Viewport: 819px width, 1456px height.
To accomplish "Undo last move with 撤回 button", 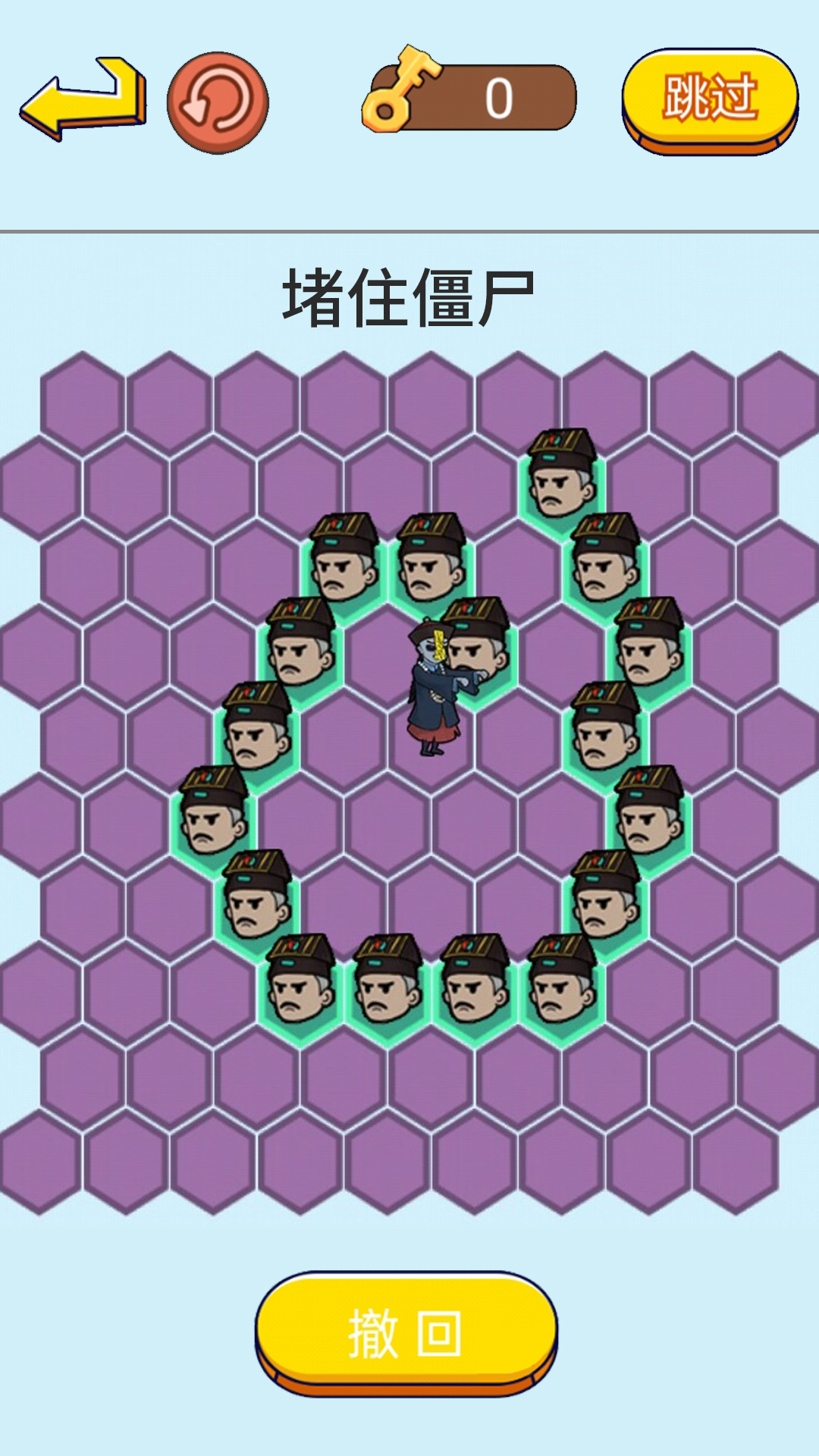I will coord(406,1332).
